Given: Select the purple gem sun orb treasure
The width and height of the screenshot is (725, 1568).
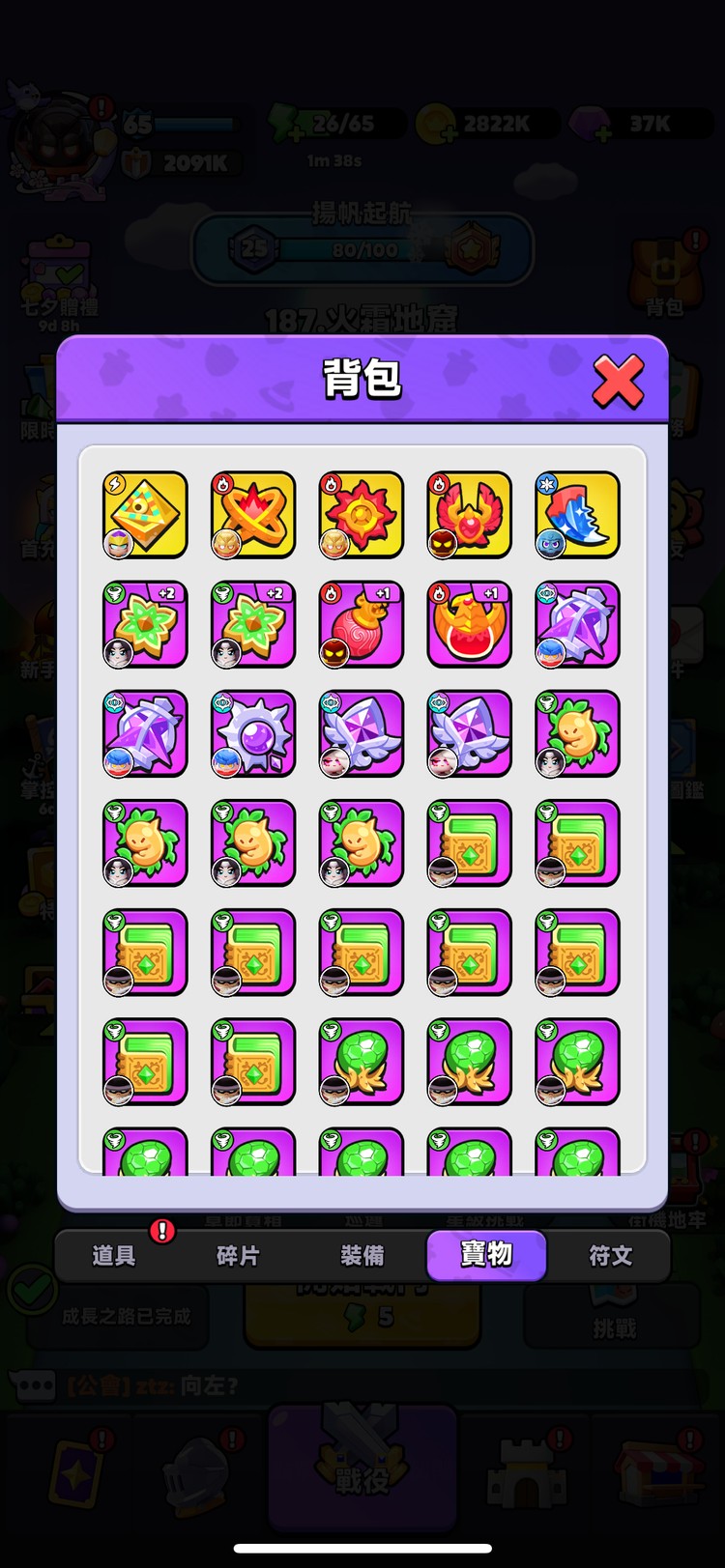Looking at the screenshot, I should [x=253, y=733].
